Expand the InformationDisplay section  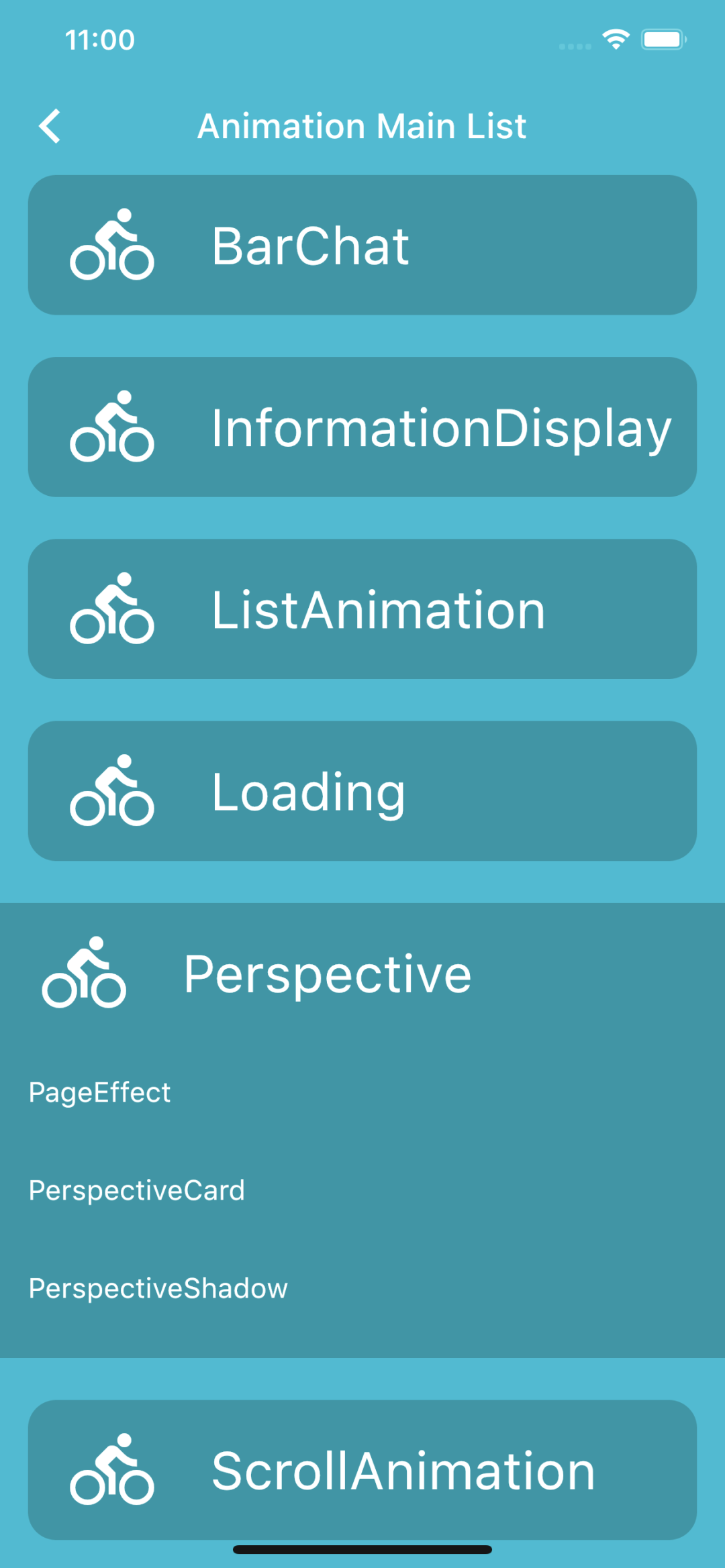click(362, 427)
